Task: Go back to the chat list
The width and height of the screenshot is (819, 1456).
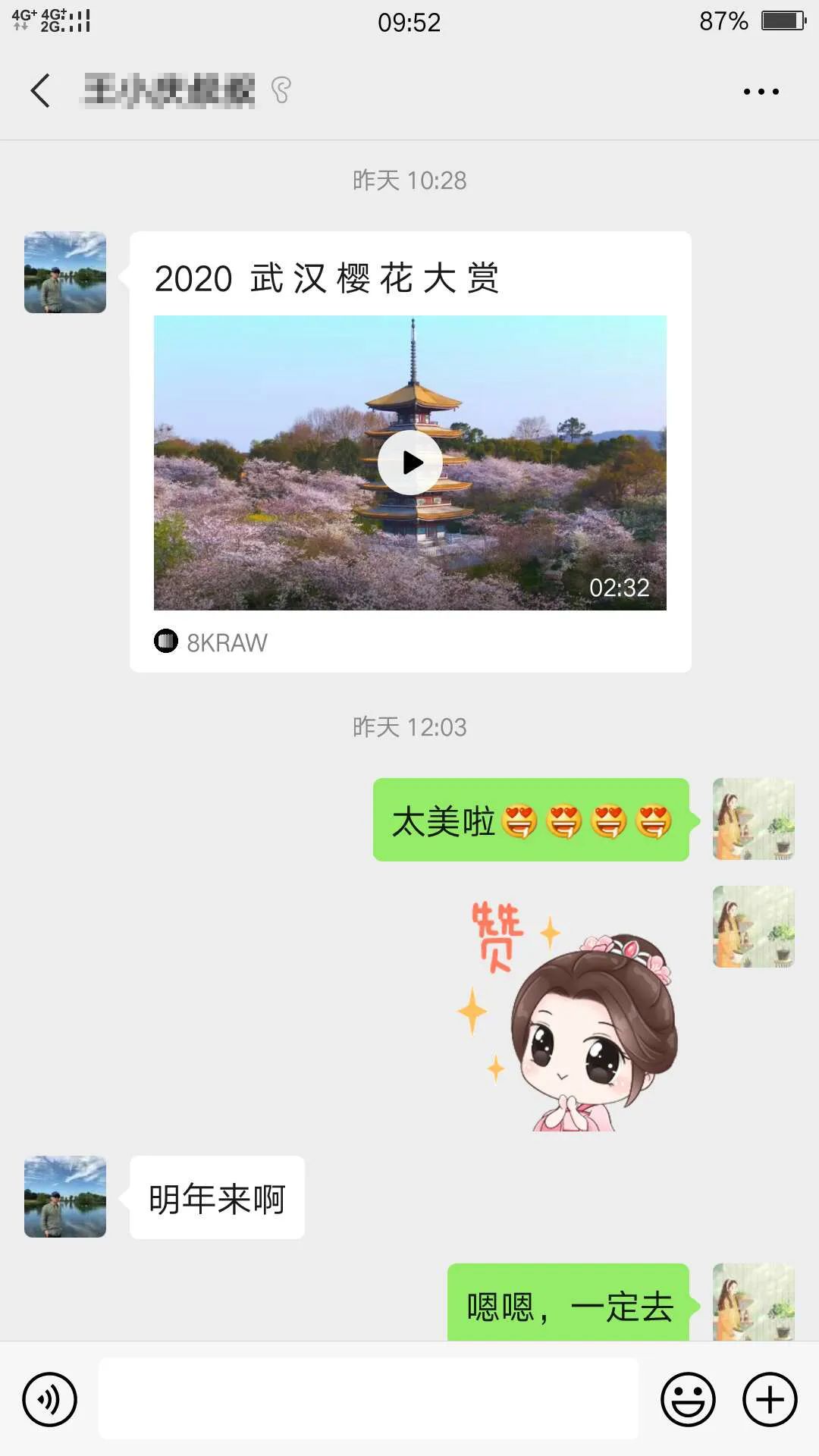Action: (41, 91)
